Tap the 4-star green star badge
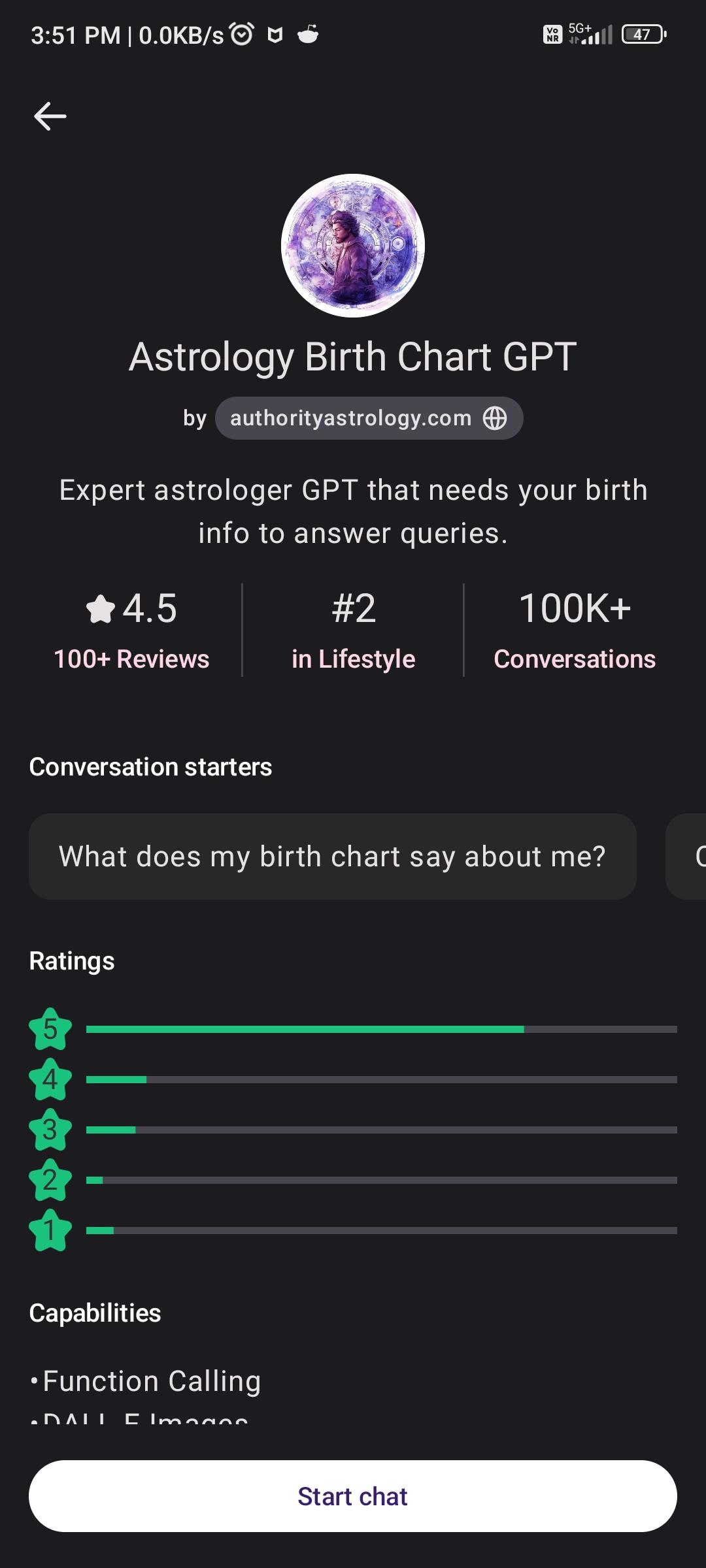Viewport: 706px width, 1568px height. (50, 1081)
